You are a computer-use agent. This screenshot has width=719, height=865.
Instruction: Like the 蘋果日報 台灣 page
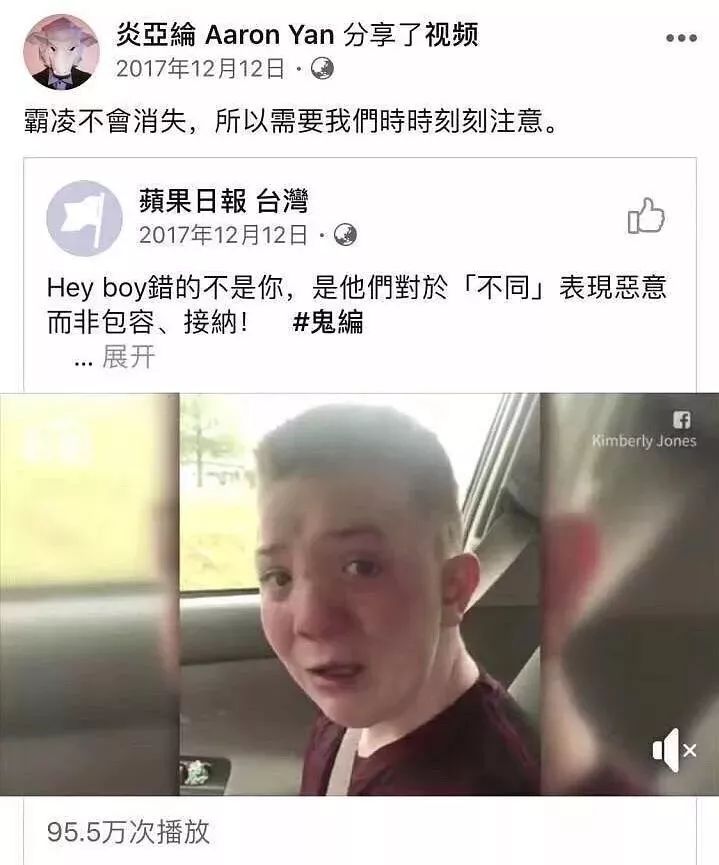click(x=646, y=216)
